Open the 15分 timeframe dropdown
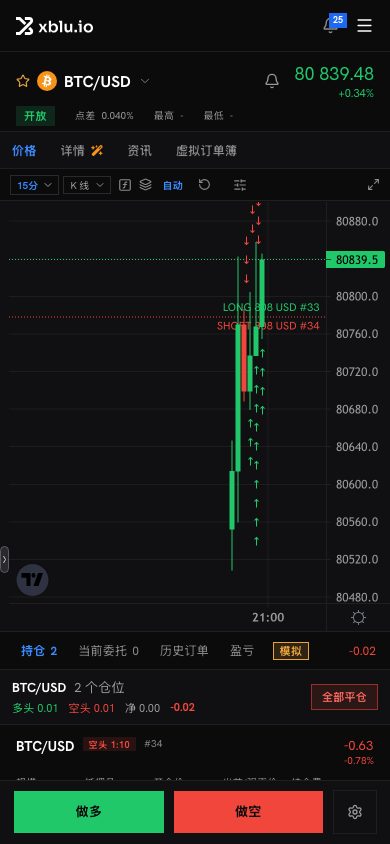This screenshot has height=844, width=390. pyautogui.click(x=34, y=185)
